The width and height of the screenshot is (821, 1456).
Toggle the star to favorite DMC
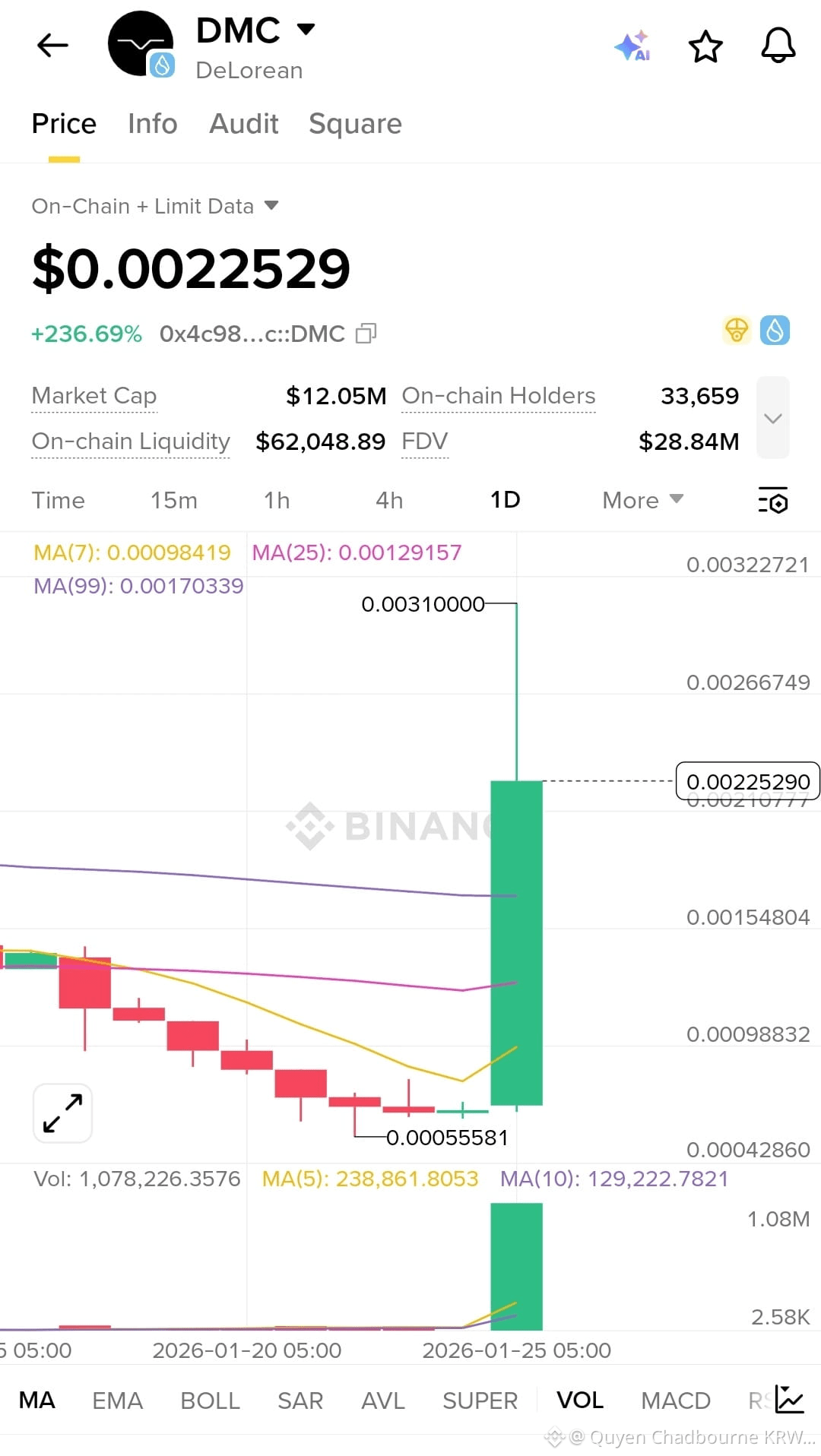[x=705, y=46]
